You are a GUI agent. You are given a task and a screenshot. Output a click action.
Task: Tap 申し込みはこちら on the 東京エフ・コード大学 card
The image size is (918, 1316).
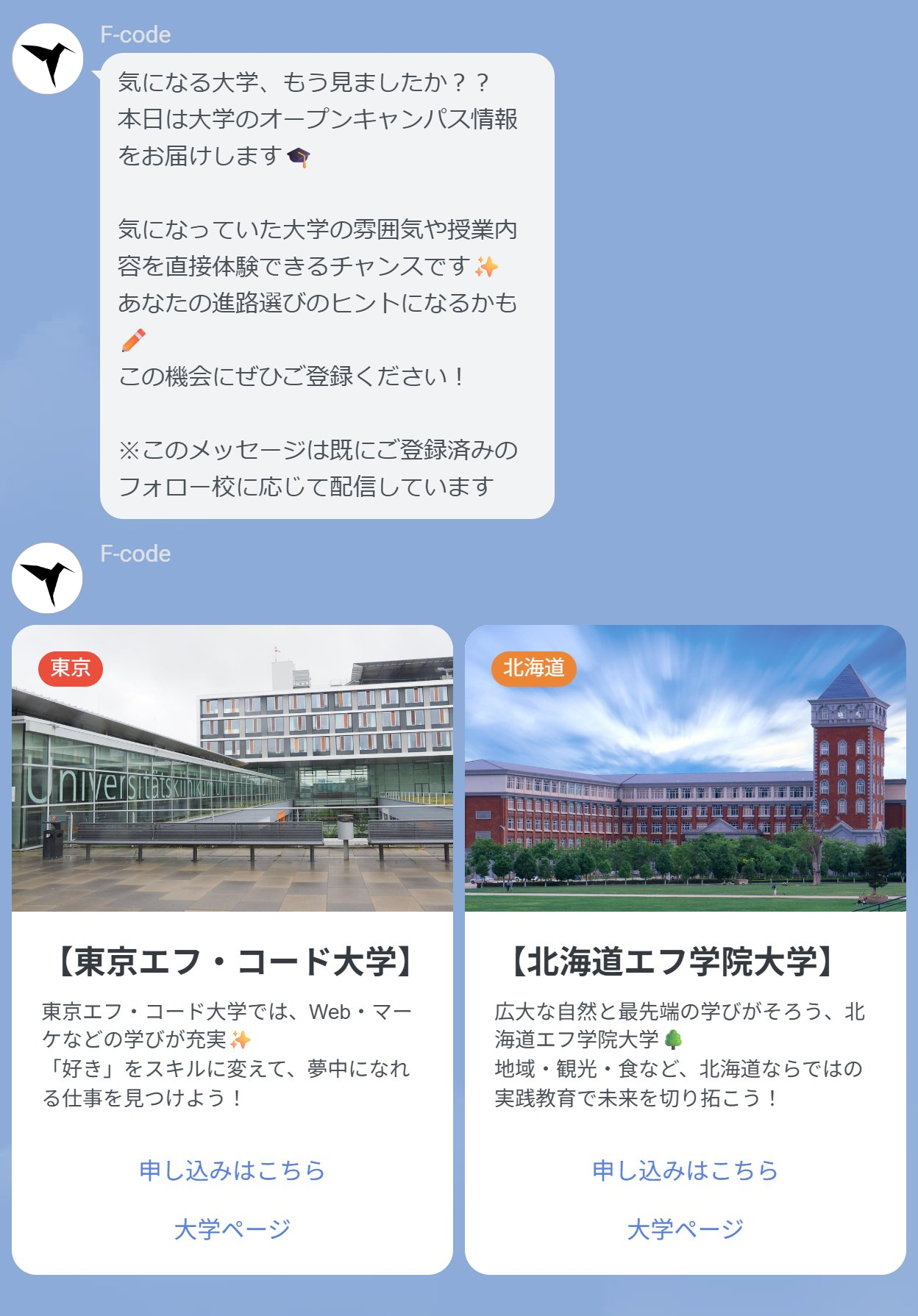tap(232, 1170)
